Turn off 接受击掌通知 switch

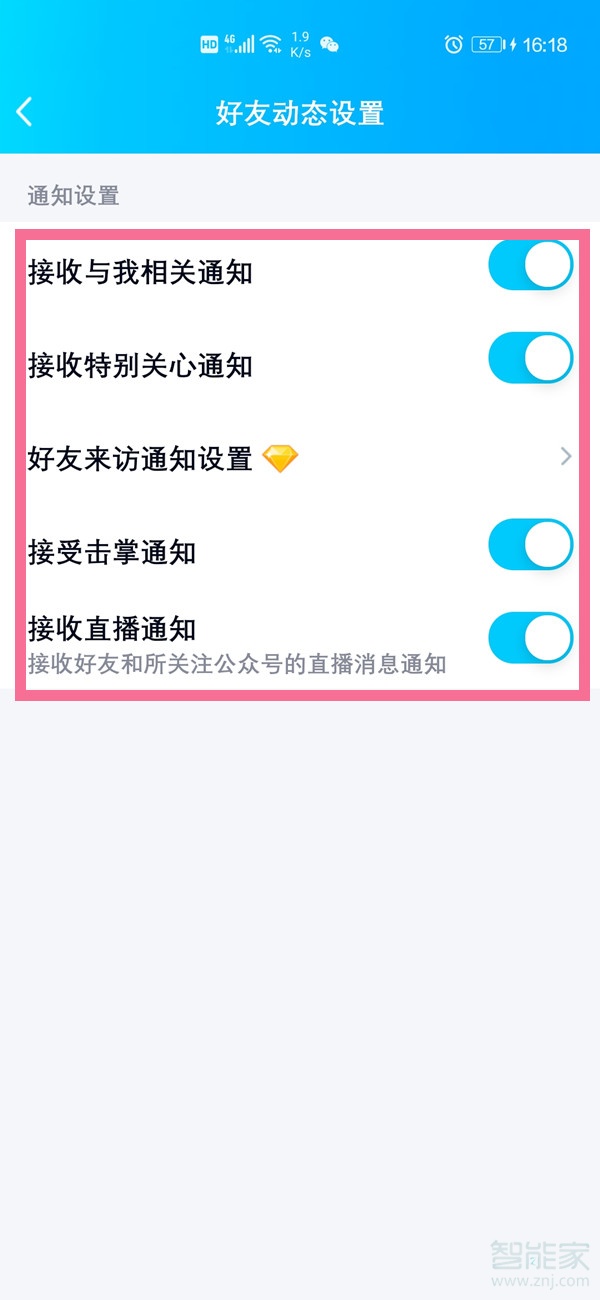[x=530, y=545]
